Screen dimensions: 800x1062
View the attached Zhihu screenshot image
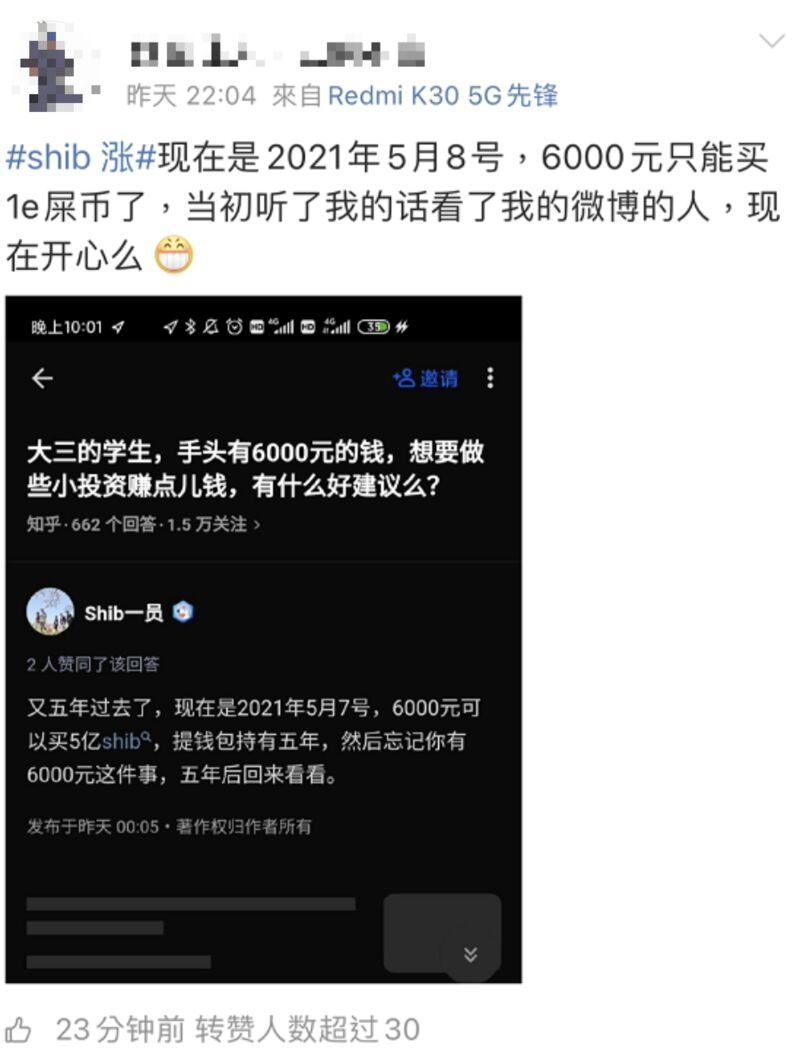pos(263,638)
